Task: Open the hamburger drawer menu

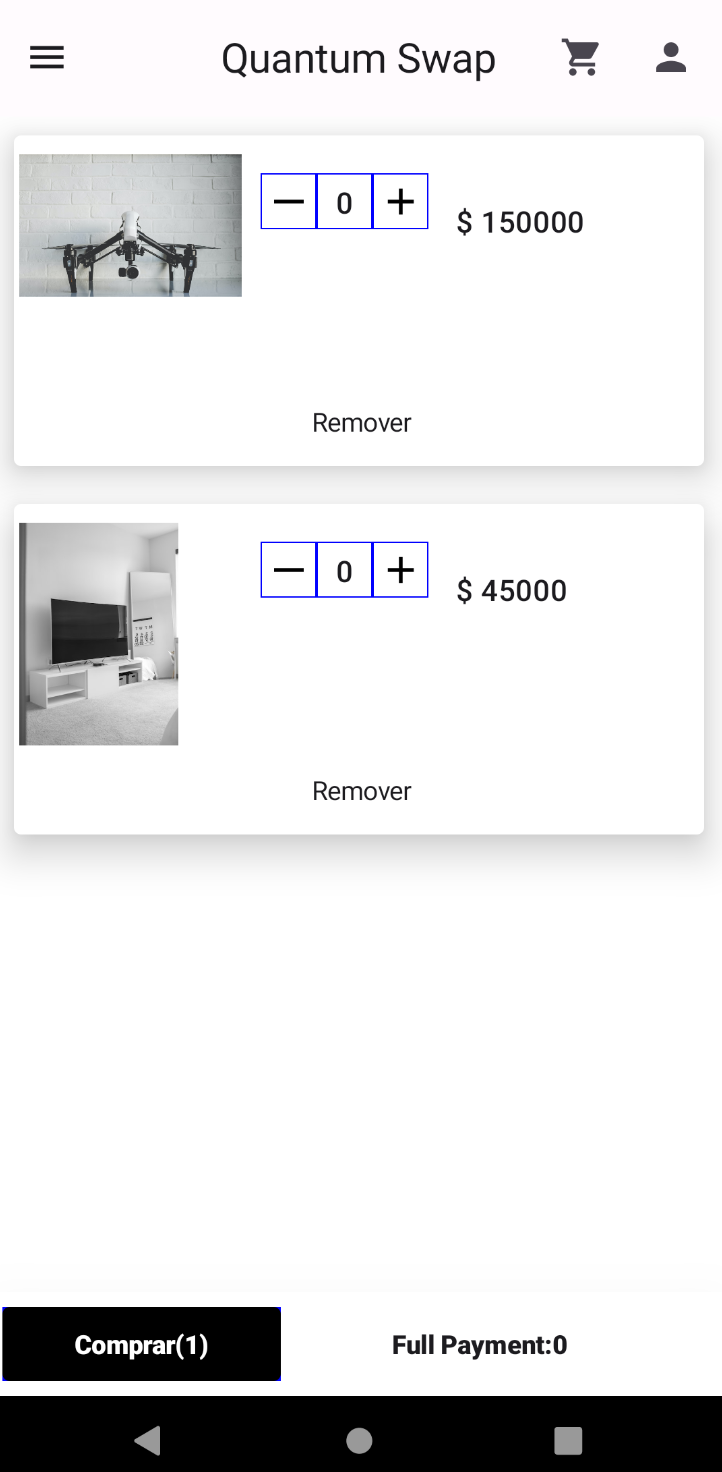Action: 47,58
